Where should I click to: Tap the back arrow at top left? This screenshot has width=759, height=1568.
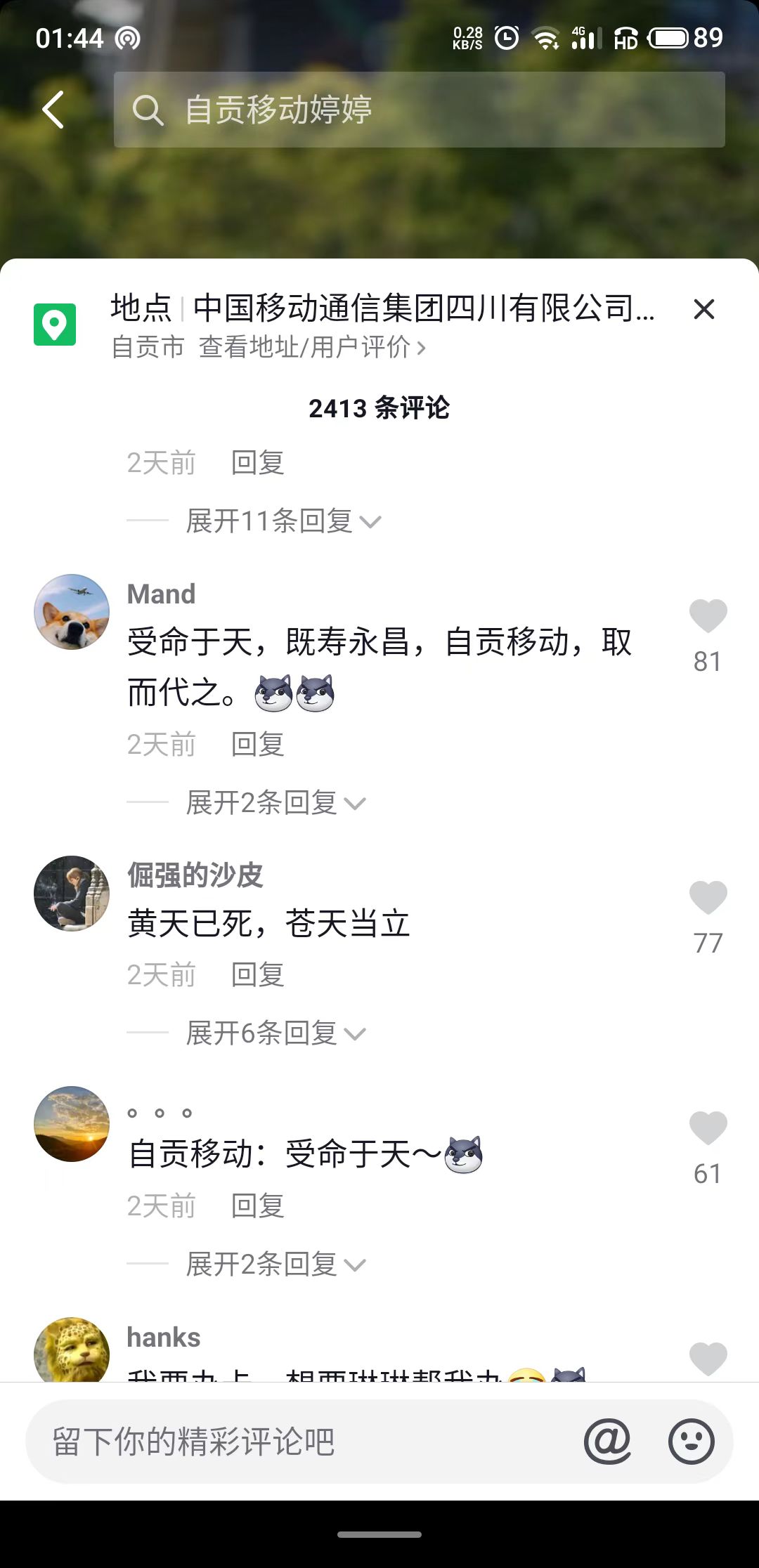pyautogui.click(x=53, y=110)
